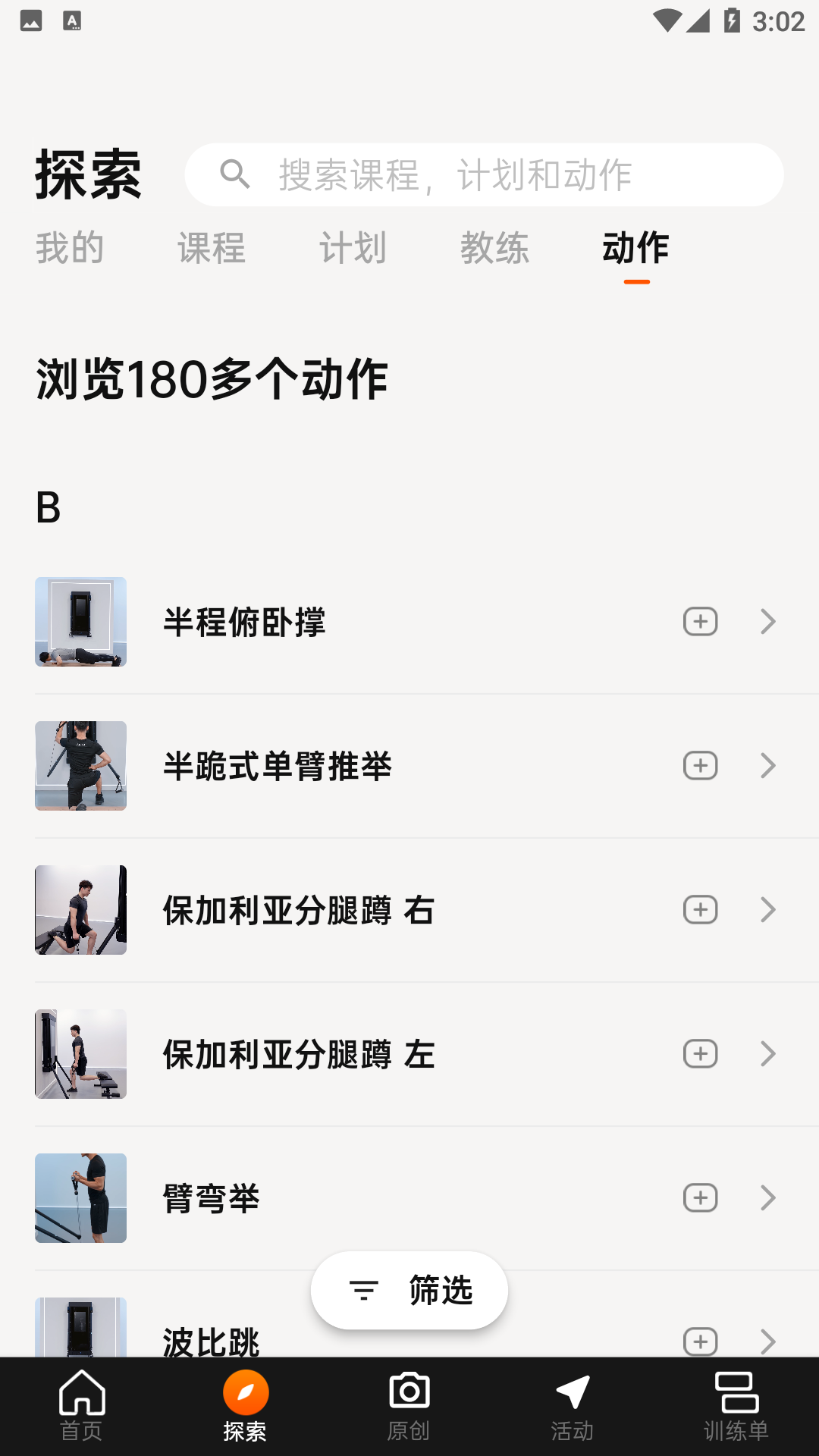This screenshot has width=819, height=1456.
Task: Add 保加利亚分腿蹲 右 with plus icon
Action: point(700,910)
